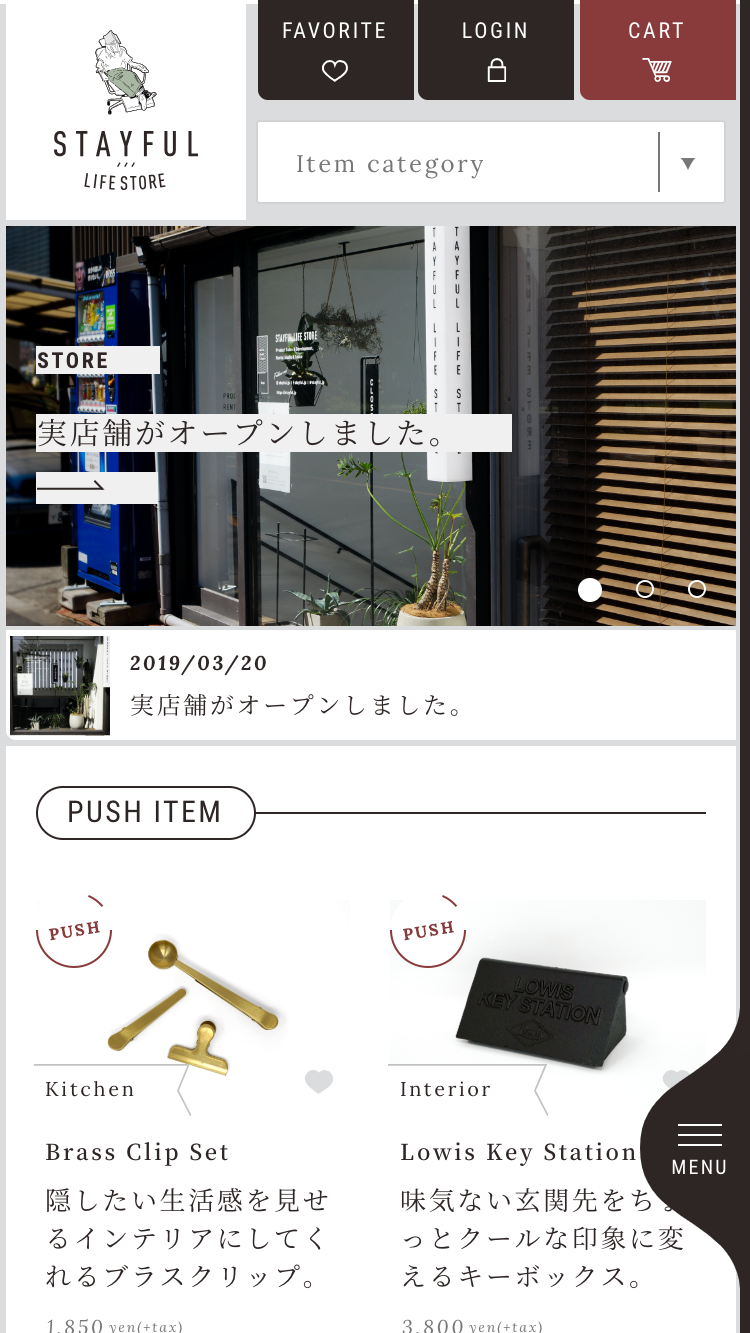750x1333 pixels.
Task: Favorite the Brass Clip Set
Action: coord(319,1081)
